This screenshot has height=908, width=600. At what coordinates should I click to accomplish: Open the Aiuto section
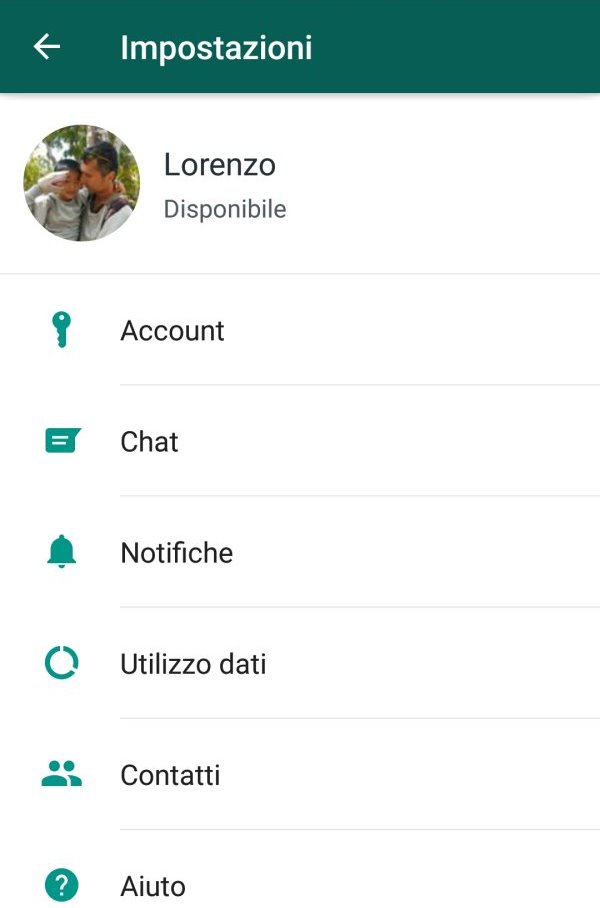[153, 885]
